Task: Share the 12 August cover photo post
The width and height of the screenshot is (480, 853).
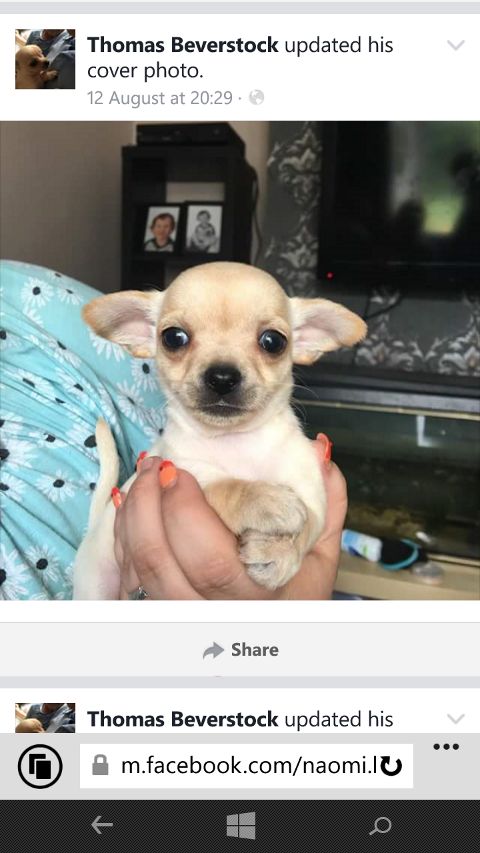Action: 240,650
